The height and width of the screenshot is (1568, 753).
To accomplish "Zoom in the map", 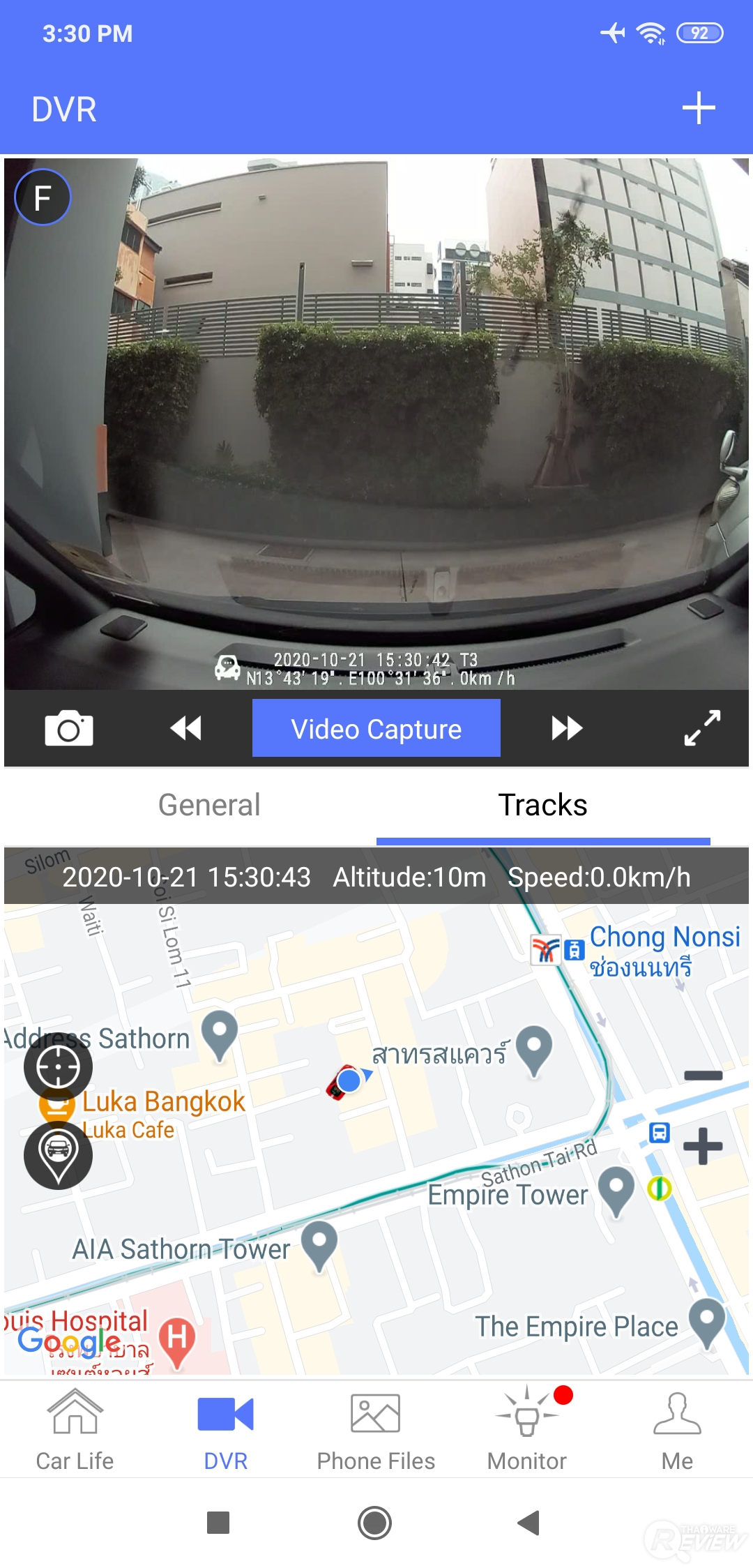I will click(x=703, y=1146).
